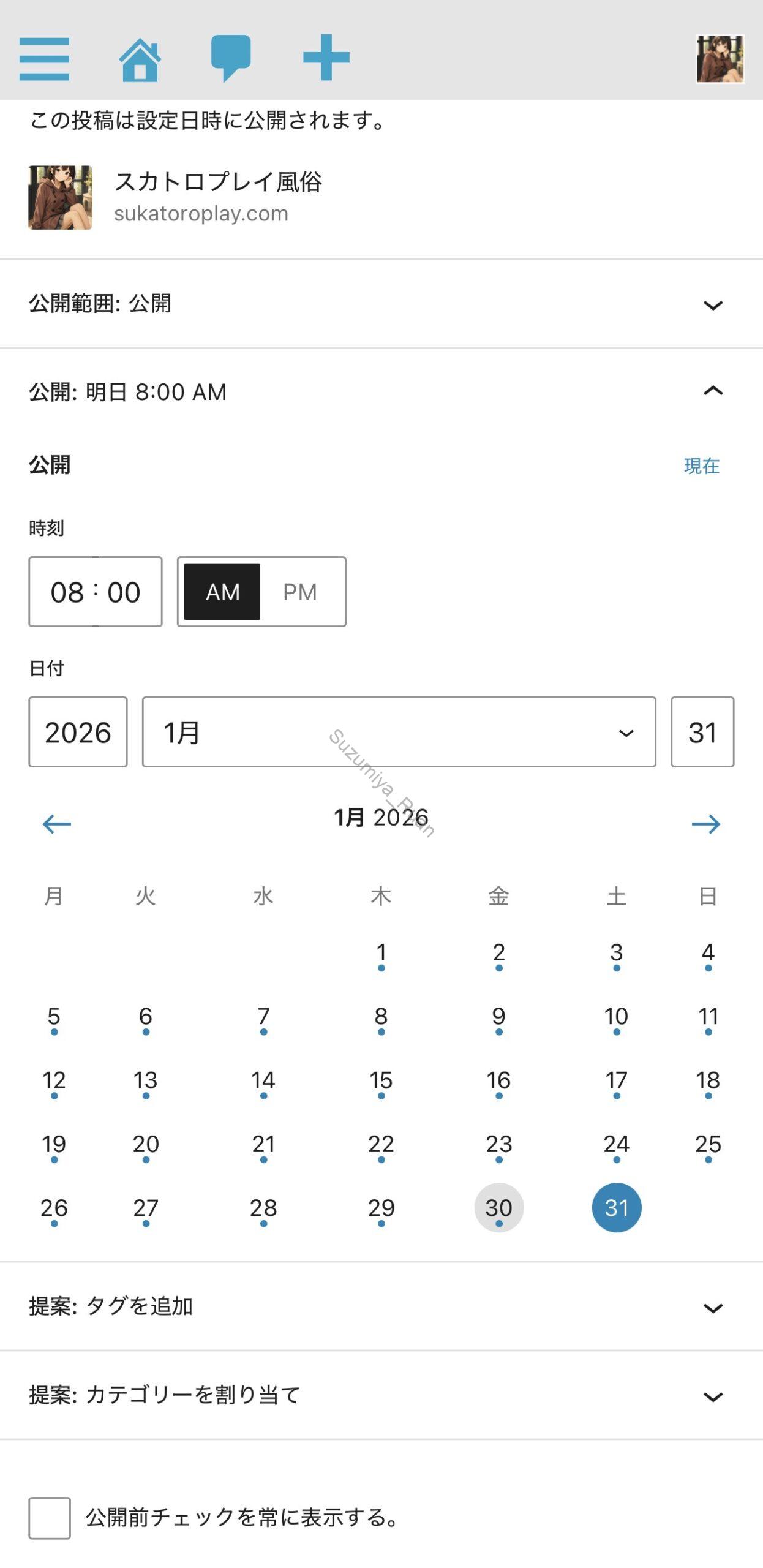Go to the site home icon
This screenshot has width=763, height=1568.
[x=140, y=59]
